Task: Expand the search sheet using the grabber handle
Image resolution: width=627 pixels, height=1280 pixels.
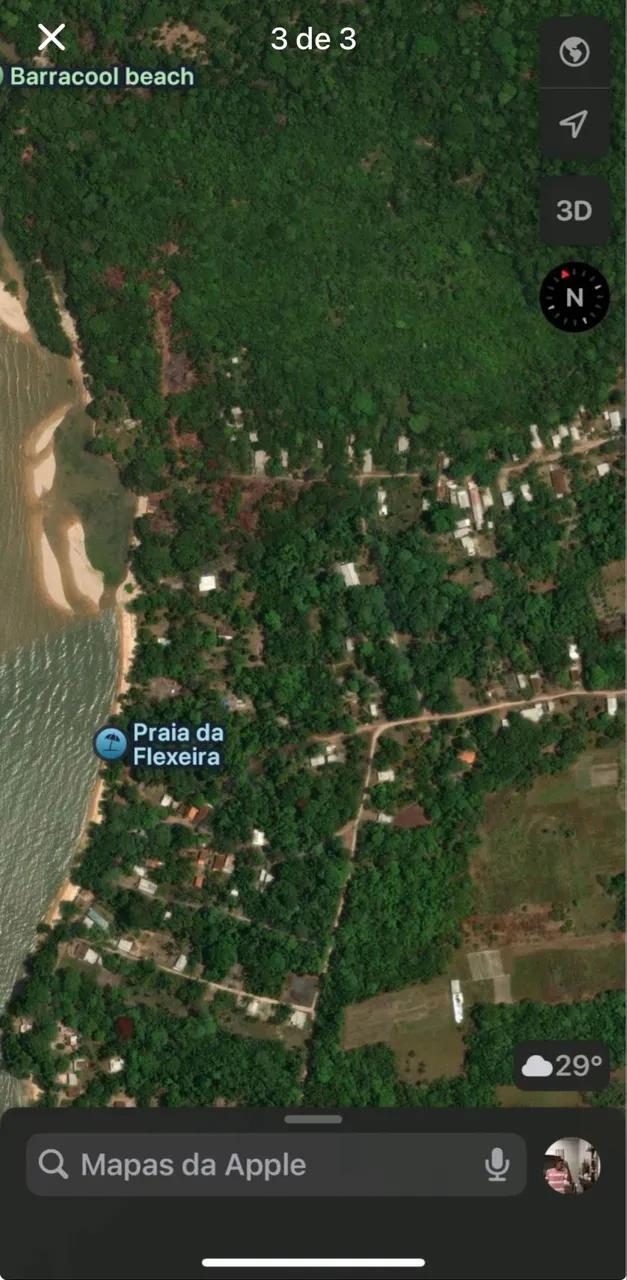Action: pos(313,1119)
